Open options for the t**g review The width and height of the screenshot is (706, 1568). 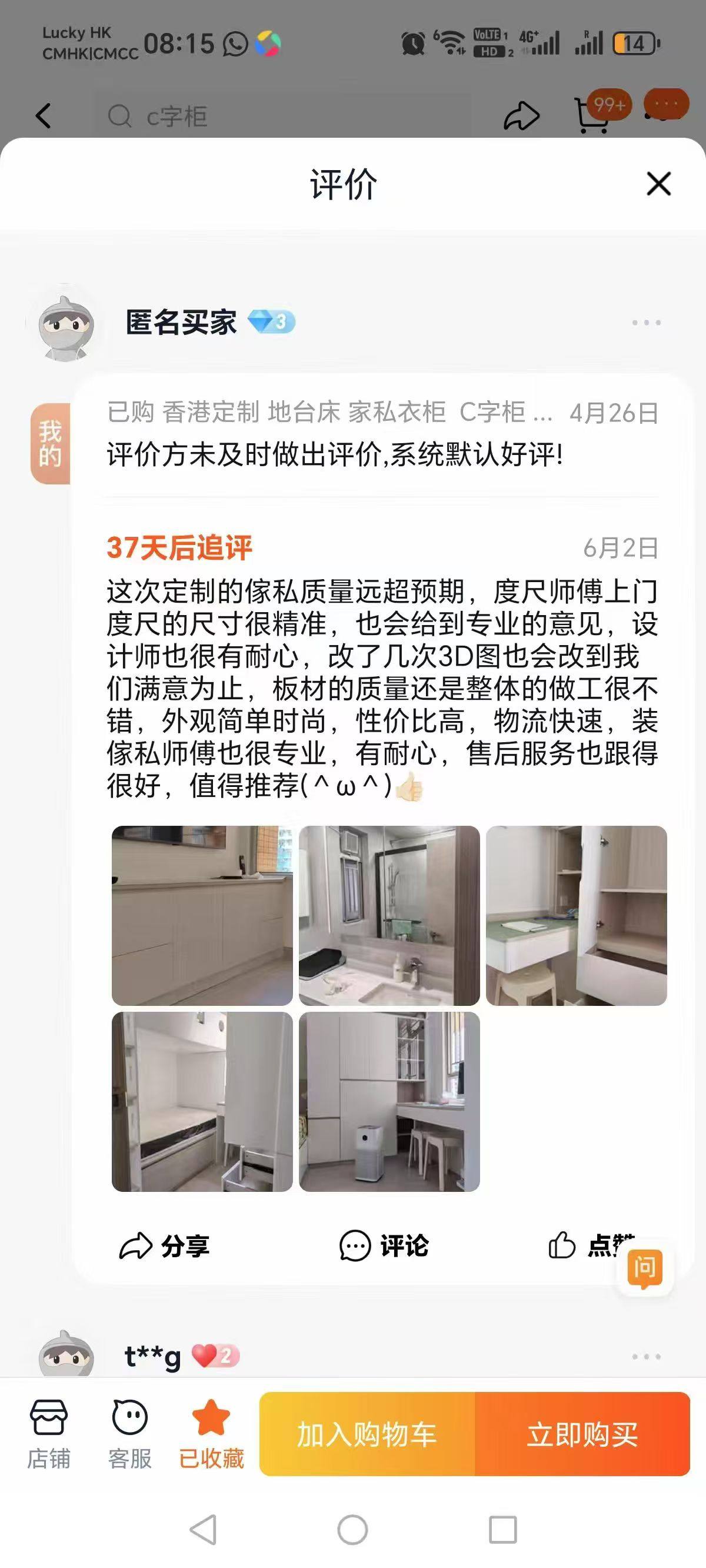pyautogui.click(x=646, y=1356)
